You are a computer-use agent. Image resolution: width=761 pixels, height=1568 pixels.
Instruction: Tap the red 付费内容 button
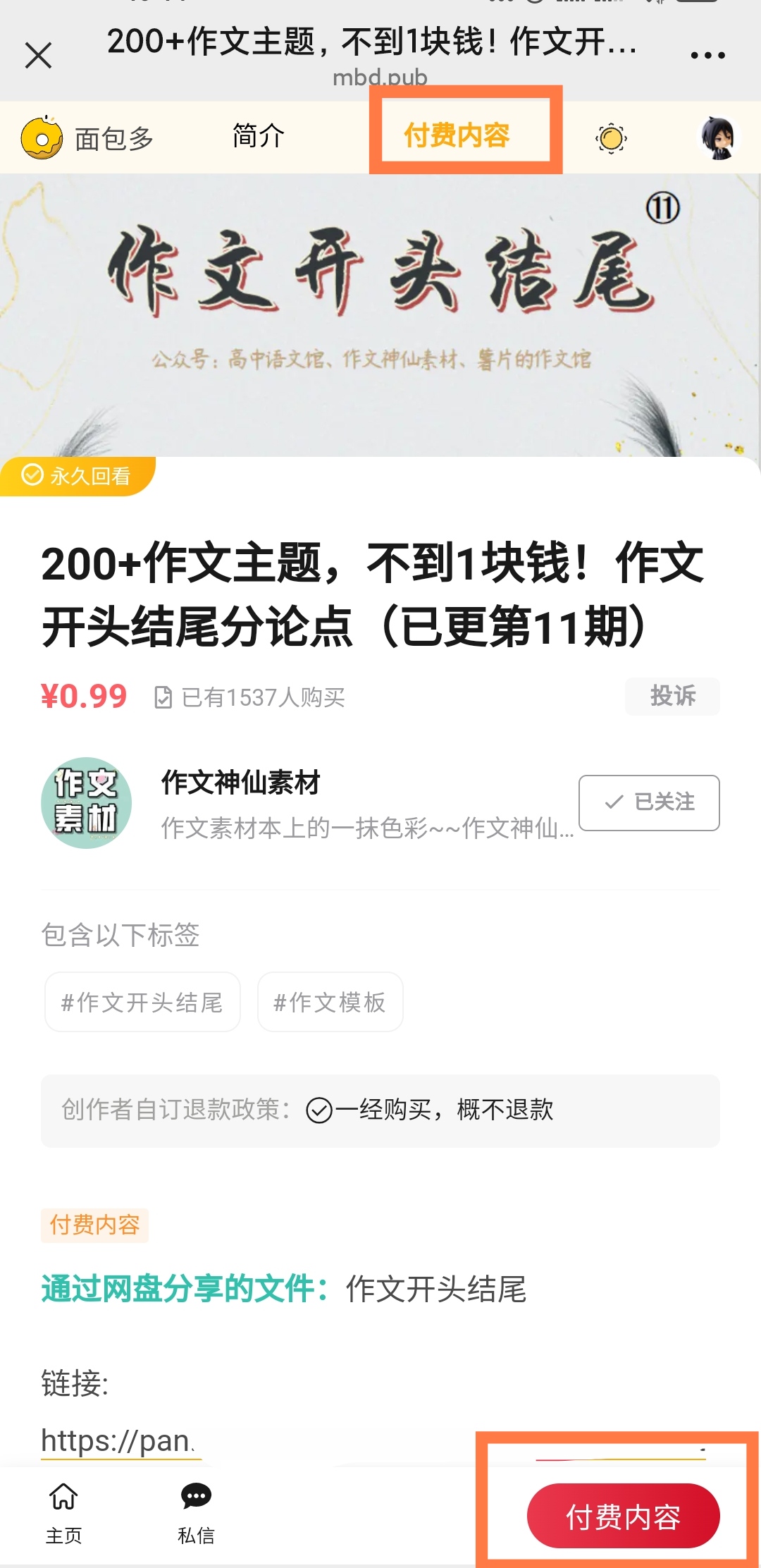click(623, 1516)
